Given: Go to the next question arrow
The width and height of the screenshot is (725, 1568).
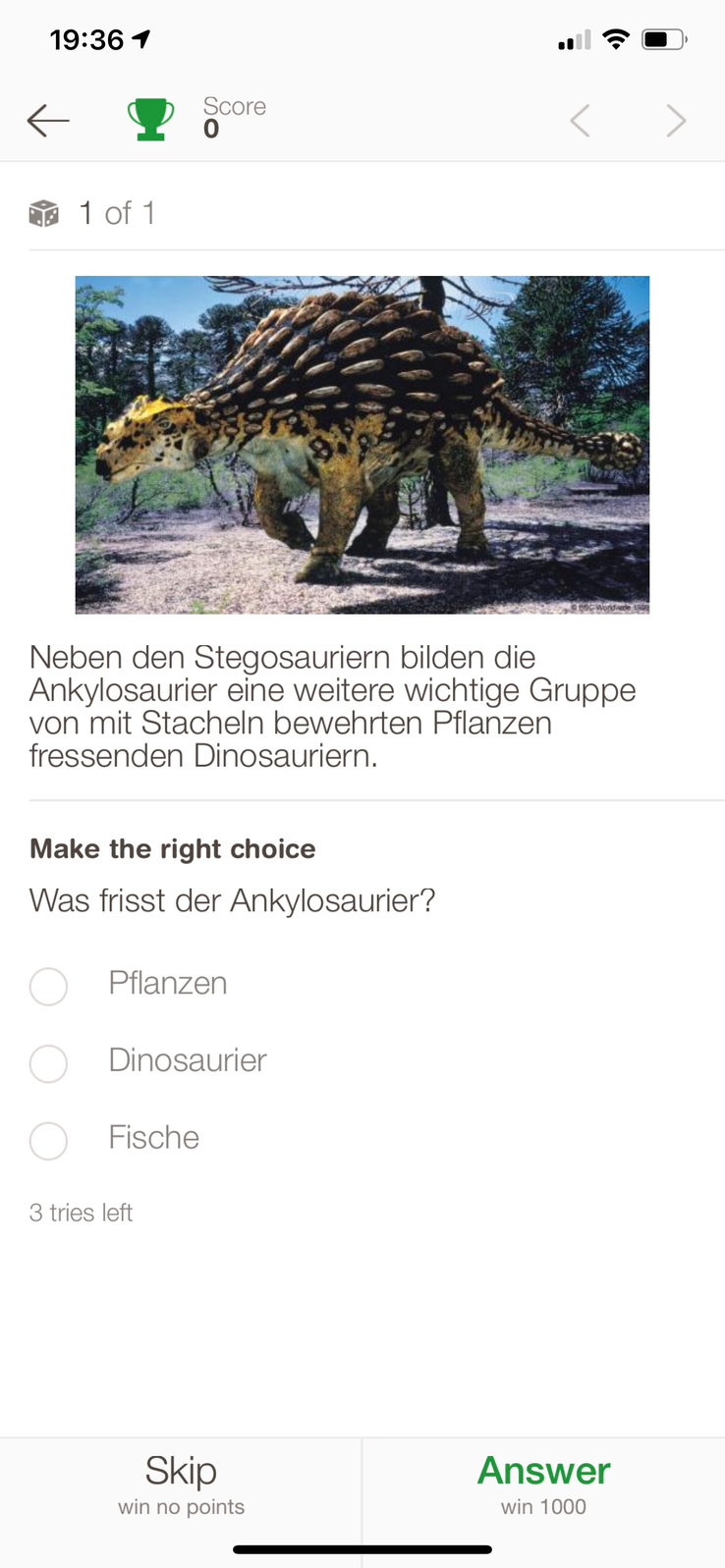Looking at the screenshot, I should coord(675,121).
